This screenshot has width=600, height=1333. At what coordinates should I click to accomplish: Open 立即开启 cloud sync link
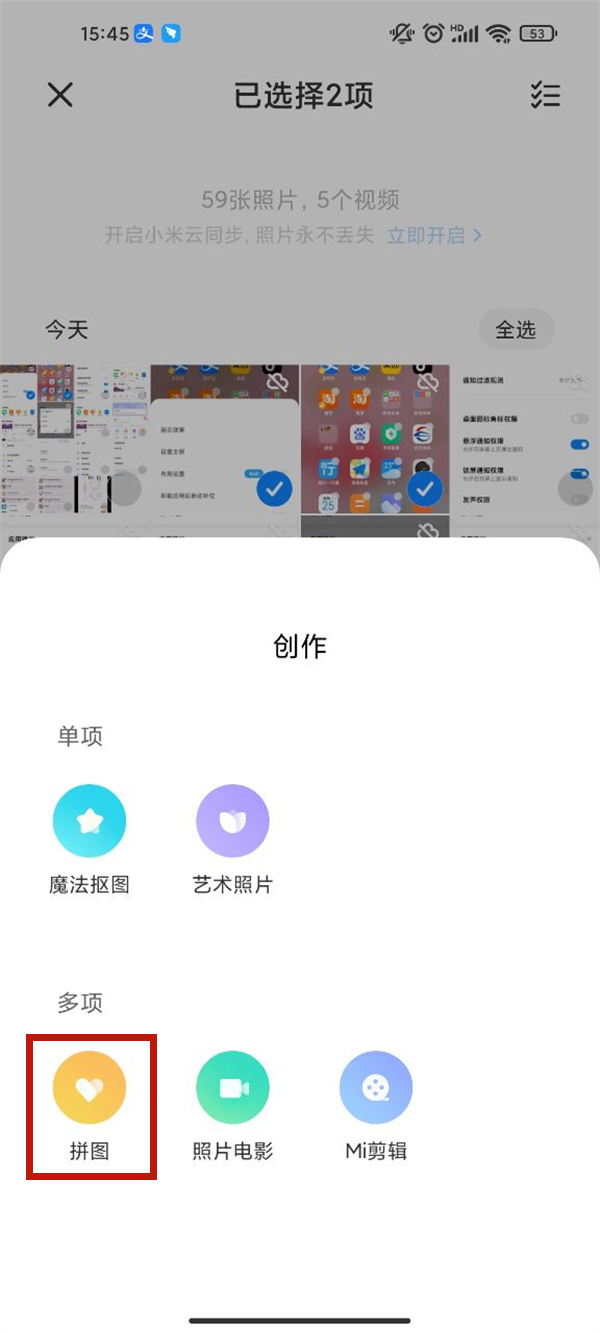tap(435, 236)
